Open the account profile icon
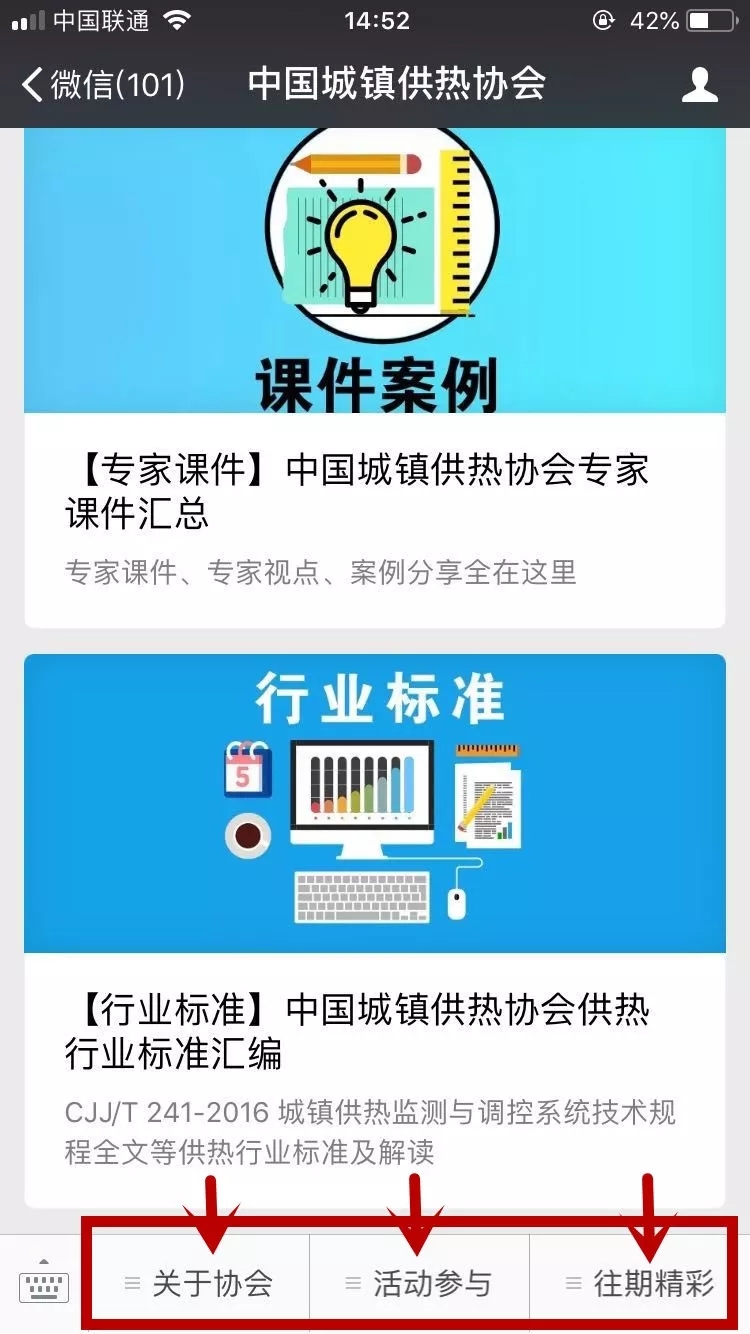 pos(699,85)
